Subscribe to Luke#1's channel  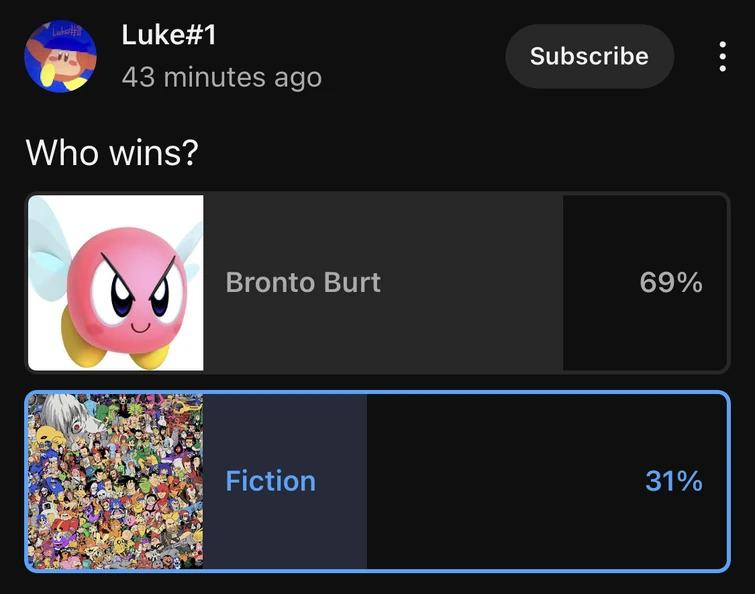click(x=589, y=57)
